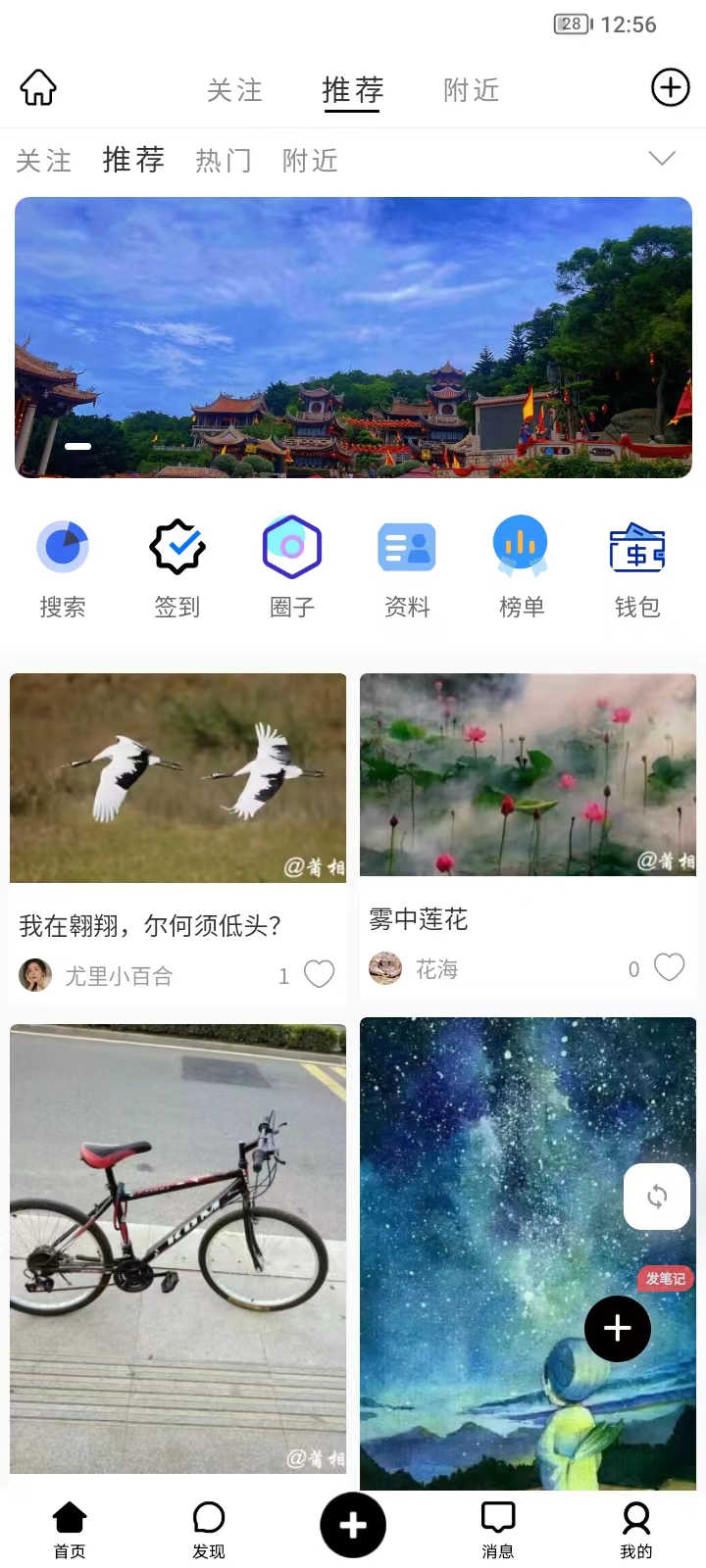The image size is (706, 1568).
Task: Like the post by 尤里小百合
Action: tap(319, 974)
